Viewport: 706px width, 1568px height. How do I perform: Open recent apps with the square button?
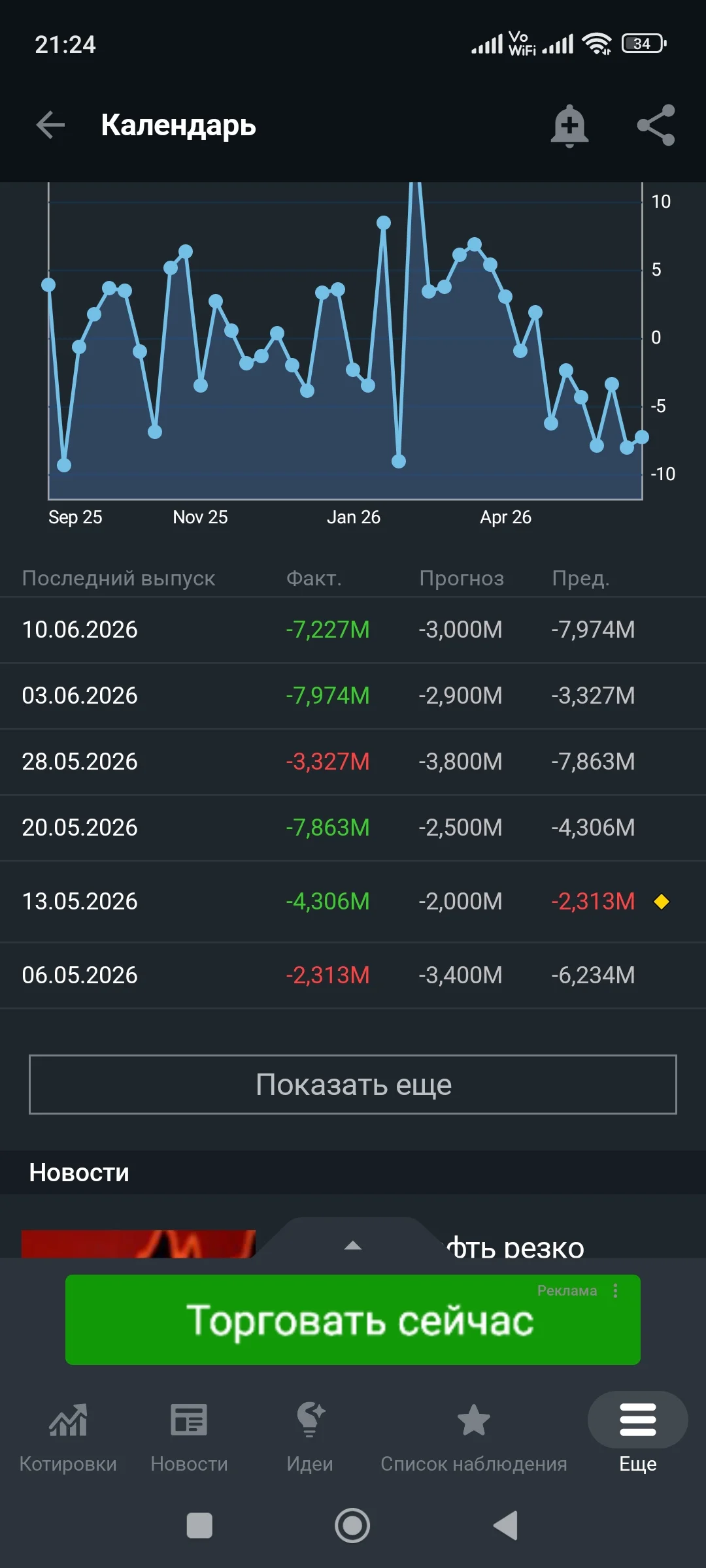(x=199, y=1526)
